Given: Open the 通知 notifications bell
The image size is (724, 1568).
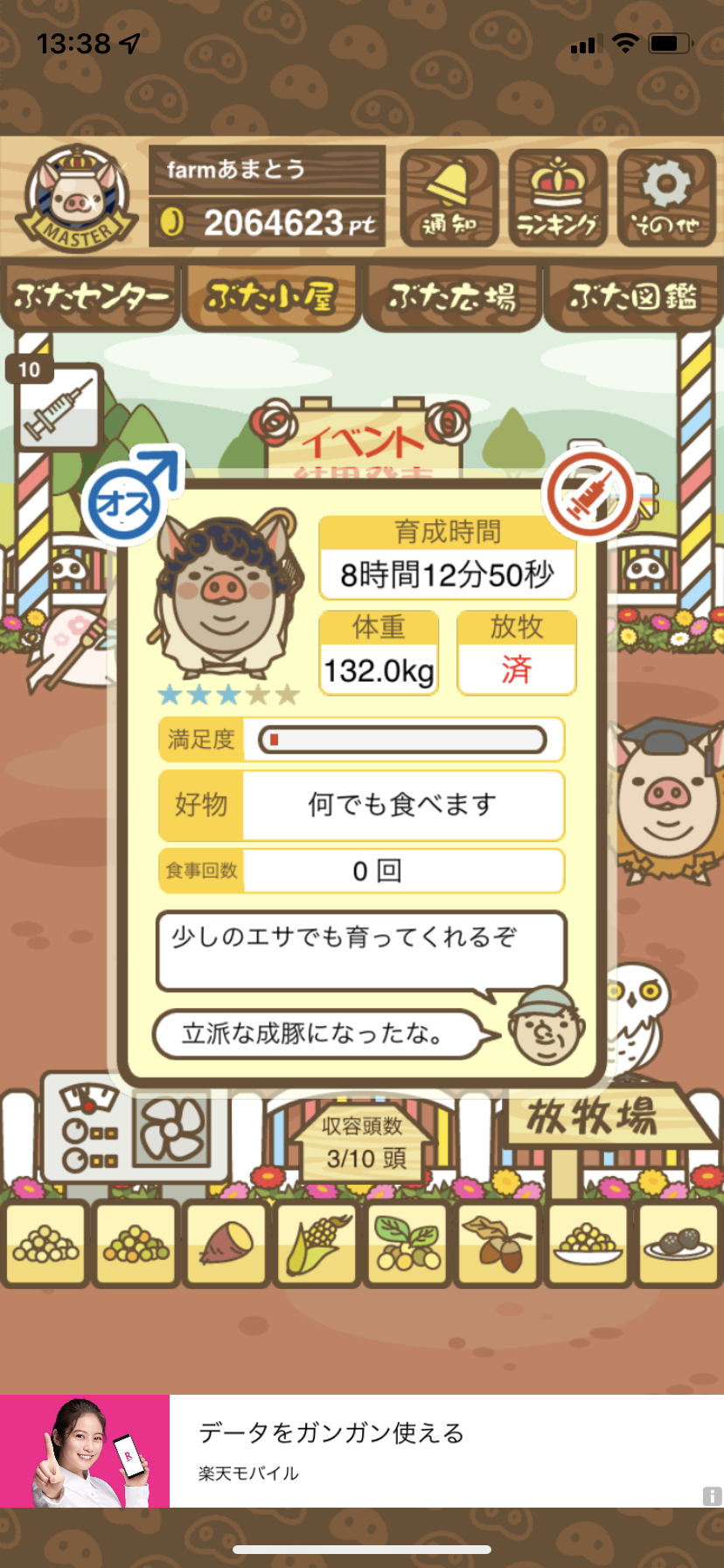Looking at the screenshot, I should tap(449, 199).
